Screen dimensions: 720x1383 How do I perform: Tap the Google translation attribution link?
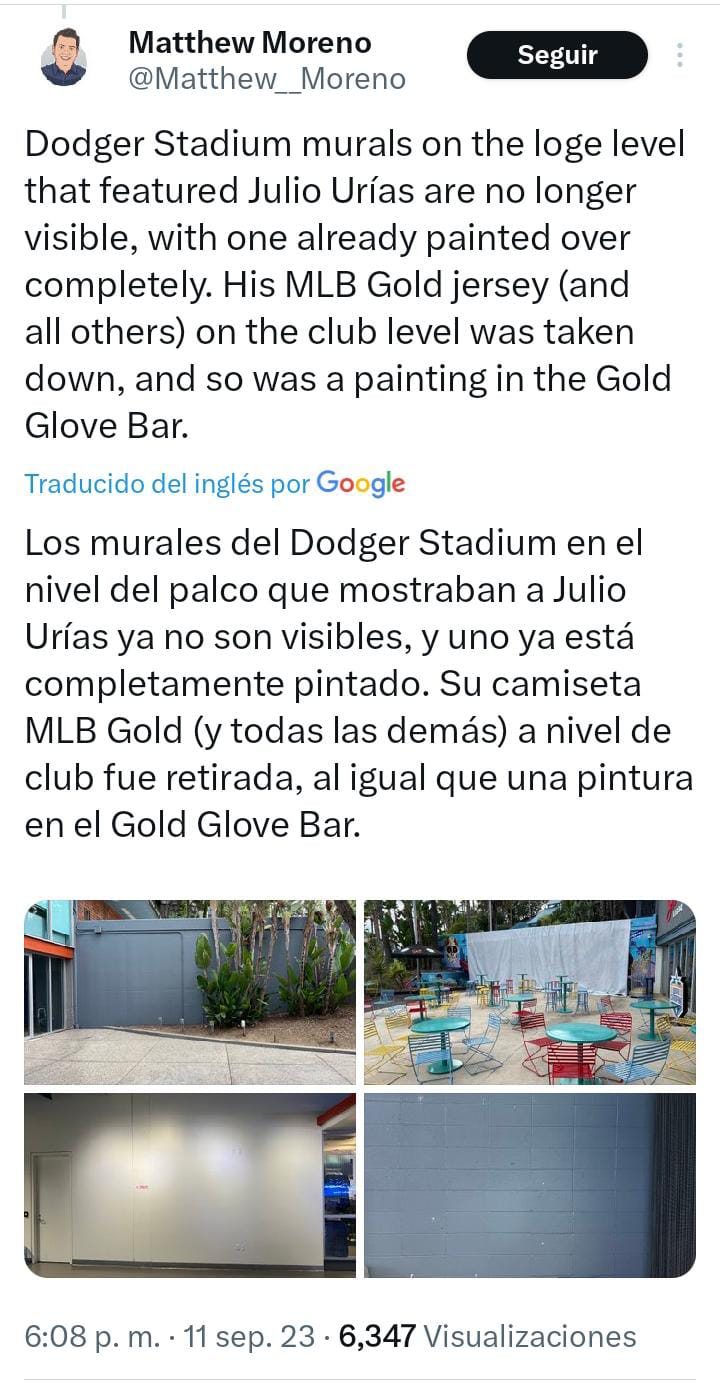[x=214, y=484]
